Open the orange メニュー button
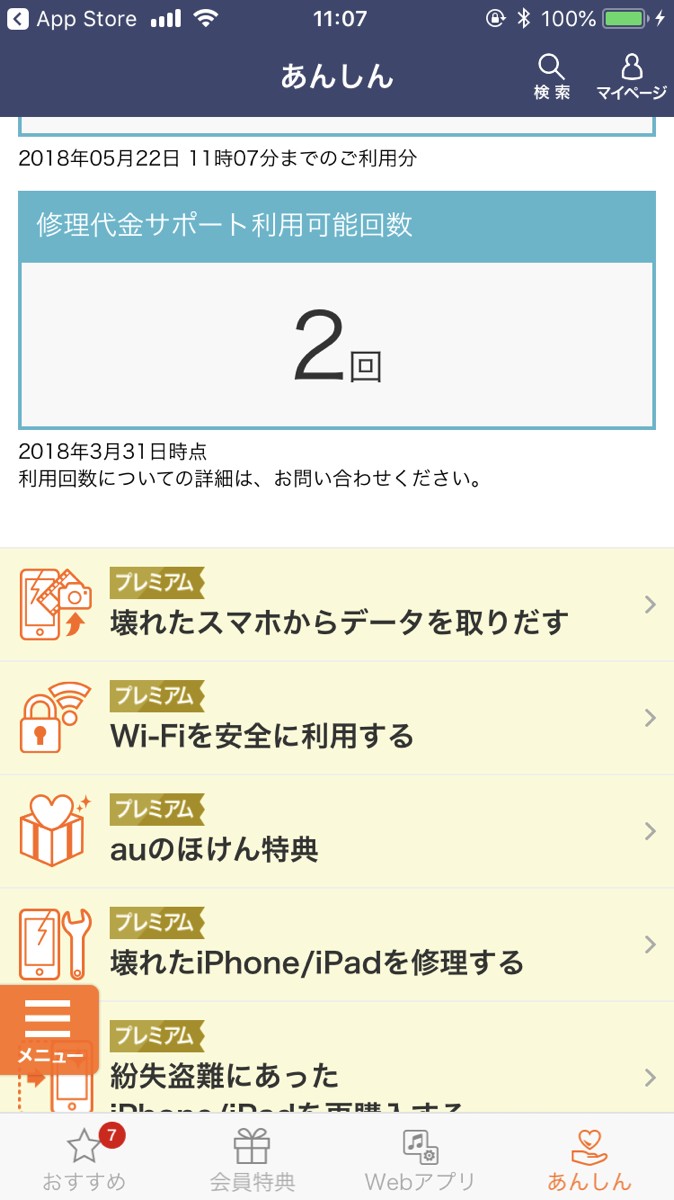Image resolution: width=674 pixels, height=1200 pixels. coord(49,1030)
